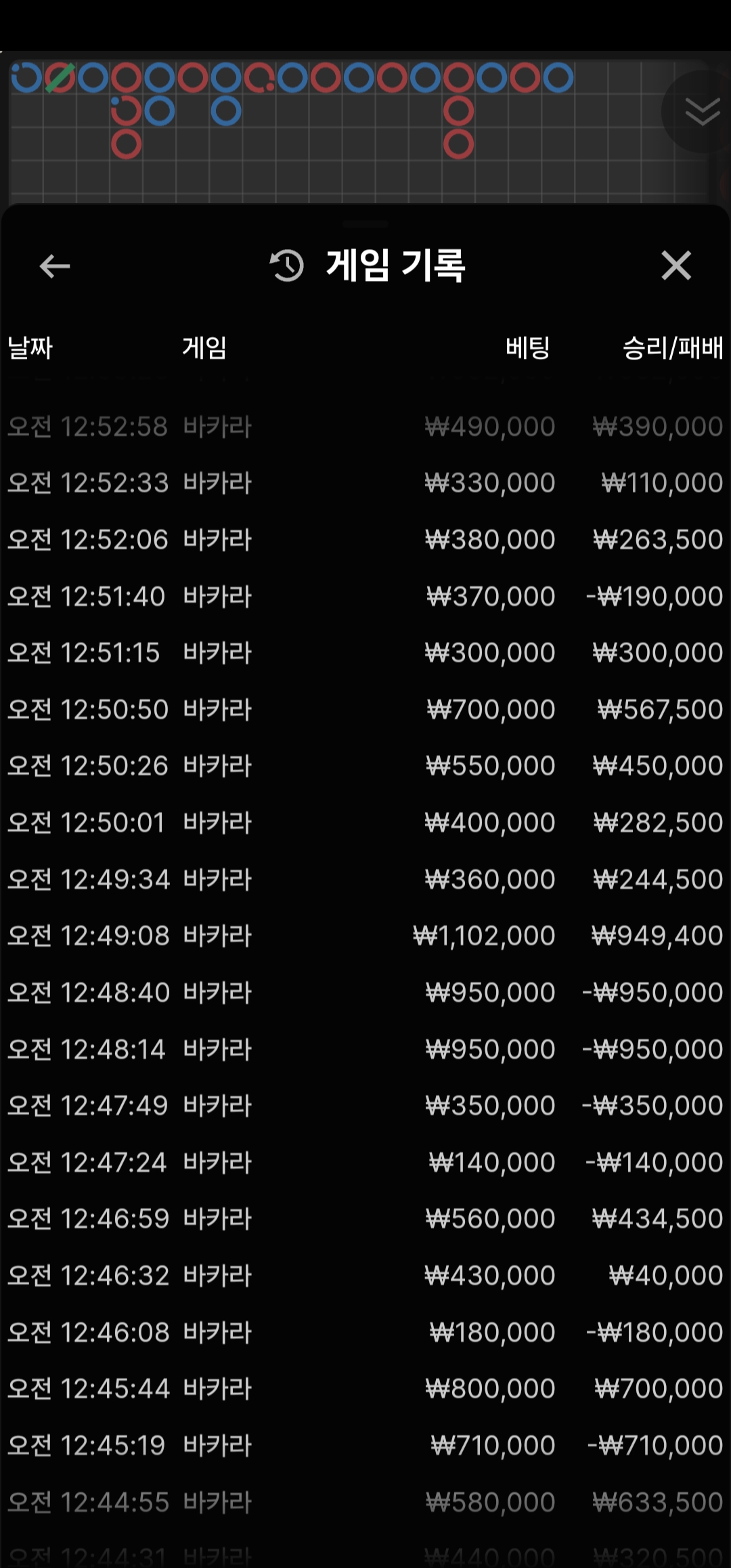
Task: Open the 12:52:33 baccarat record
Action: pos(365,483)
